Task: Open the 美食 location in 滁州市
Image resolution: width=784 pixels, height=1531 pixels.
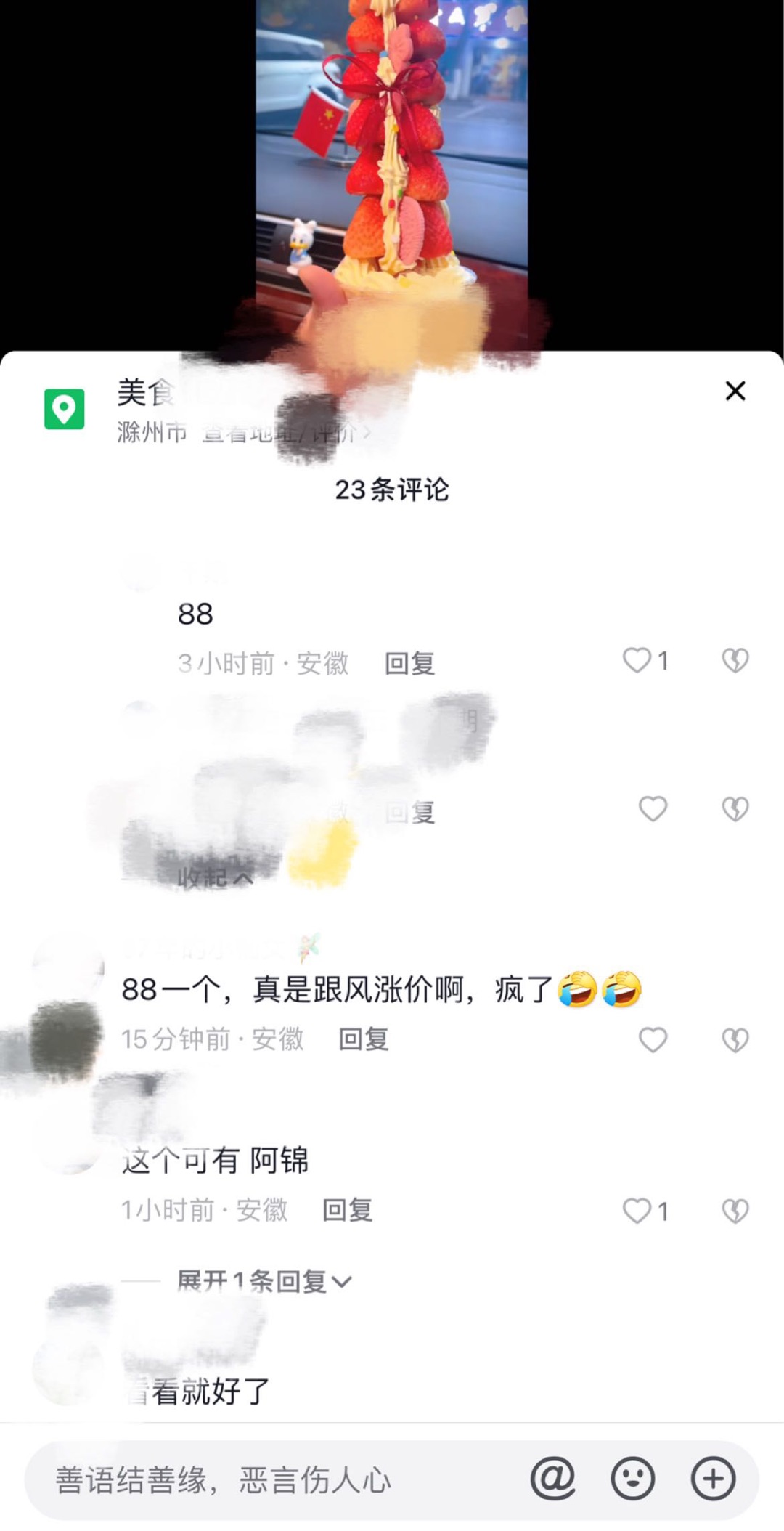Action: [x=145, y=410]
